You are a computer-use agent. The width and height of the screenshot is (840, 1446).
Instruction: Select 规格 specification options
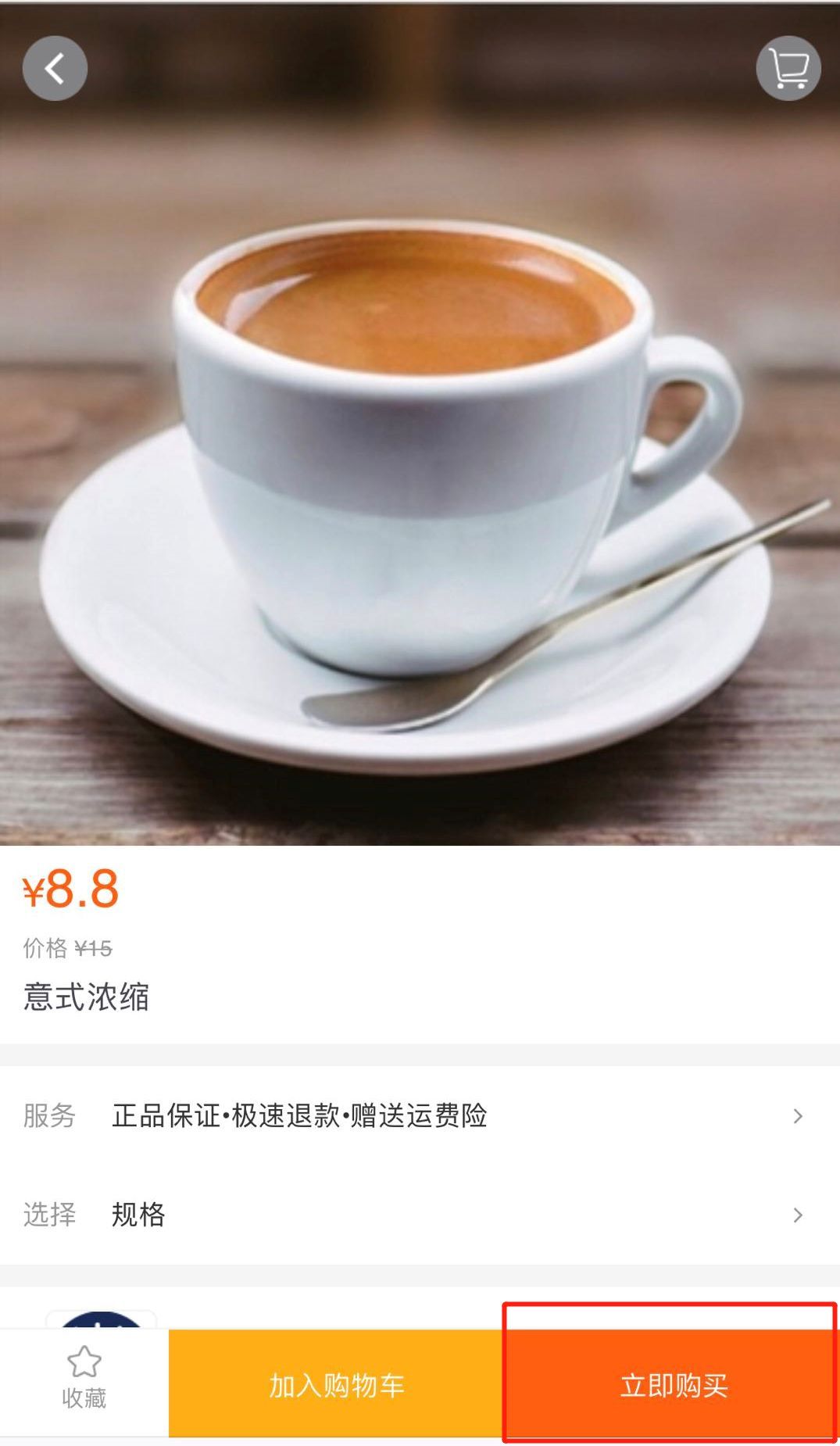point(420,1215)
